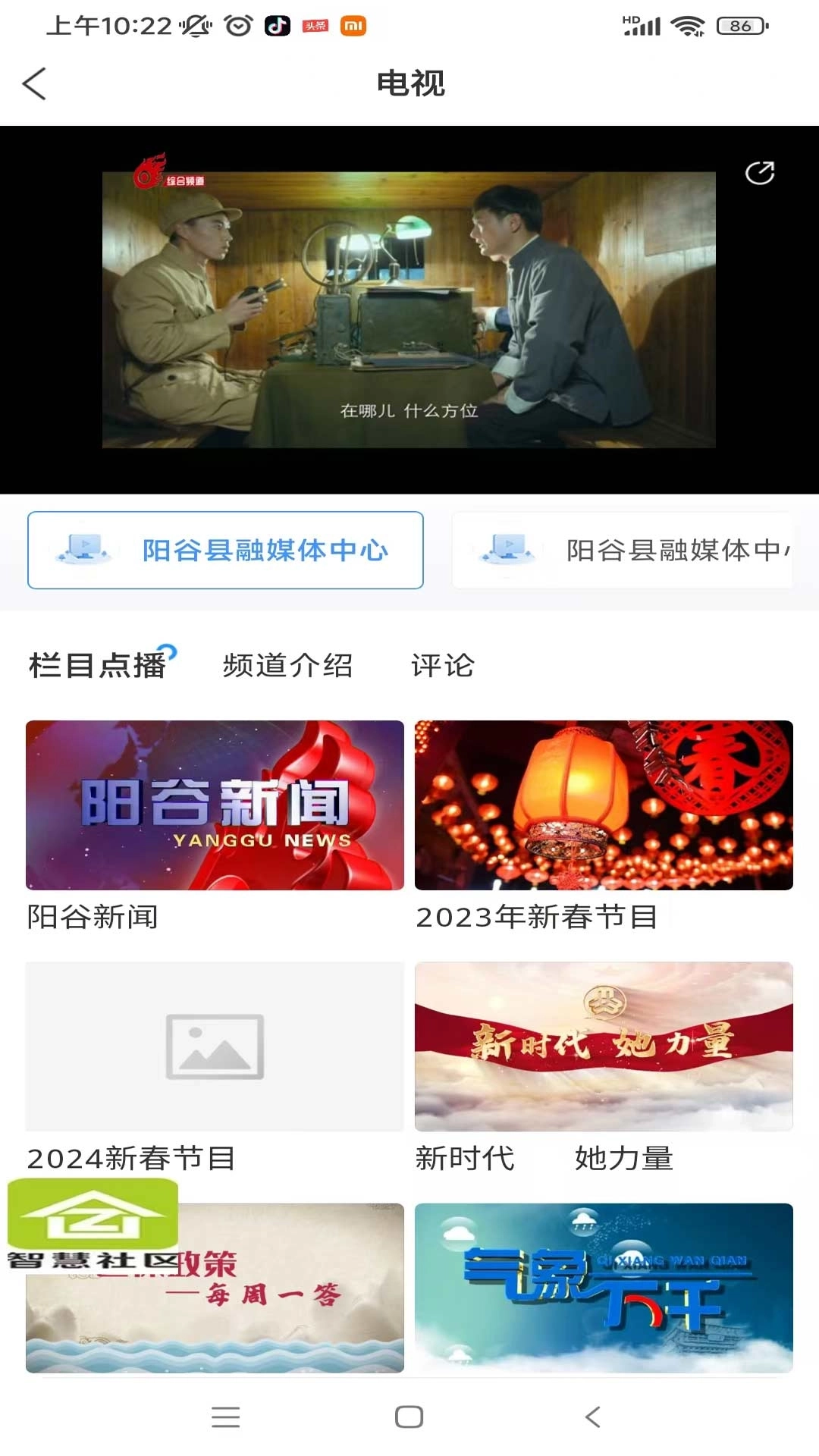Open the 评论 tab
Viewport: 819px width, 1456px height.
click(442, 665)
